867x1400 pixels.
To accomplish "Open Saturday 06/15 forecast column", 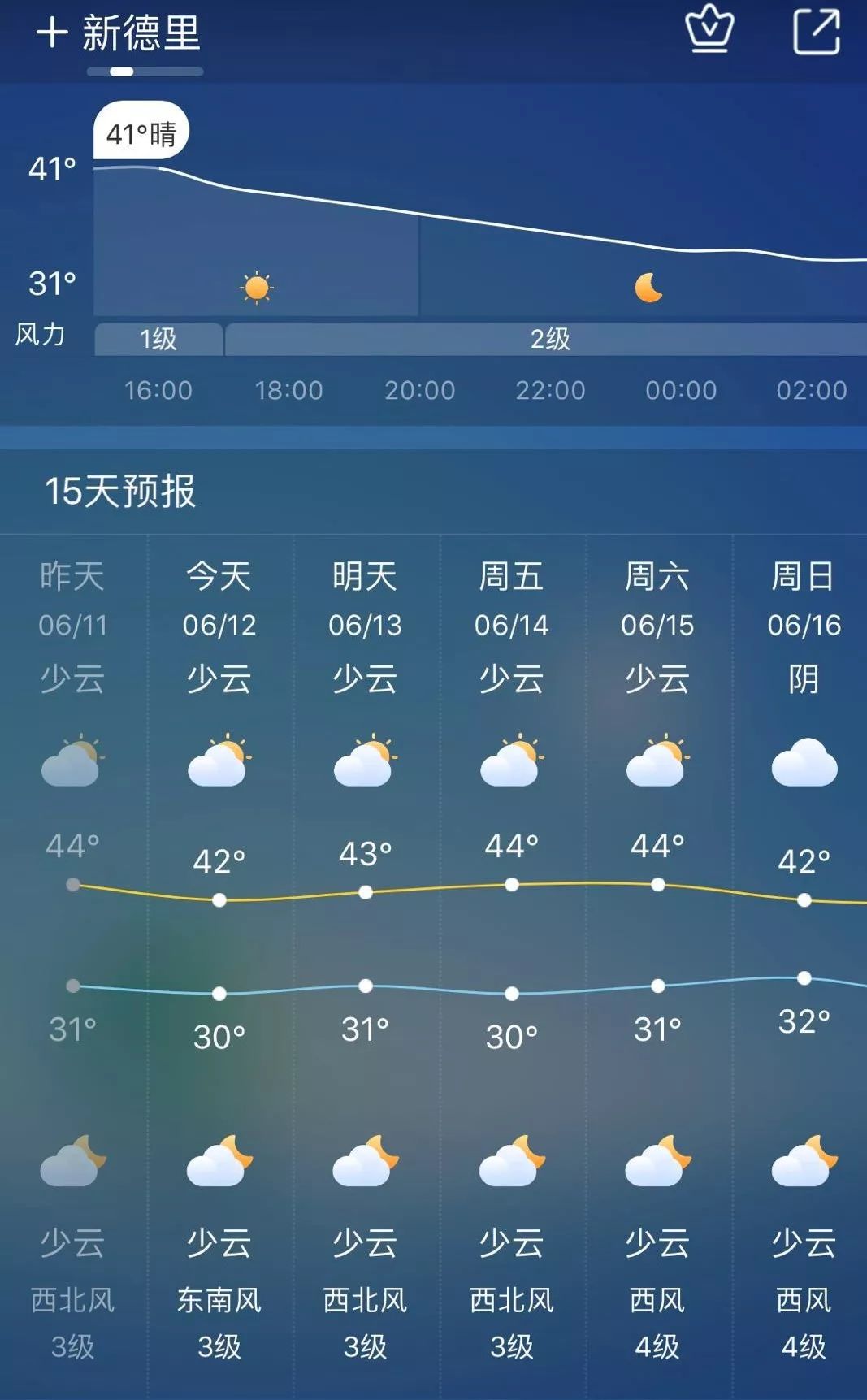I will 658,601.
